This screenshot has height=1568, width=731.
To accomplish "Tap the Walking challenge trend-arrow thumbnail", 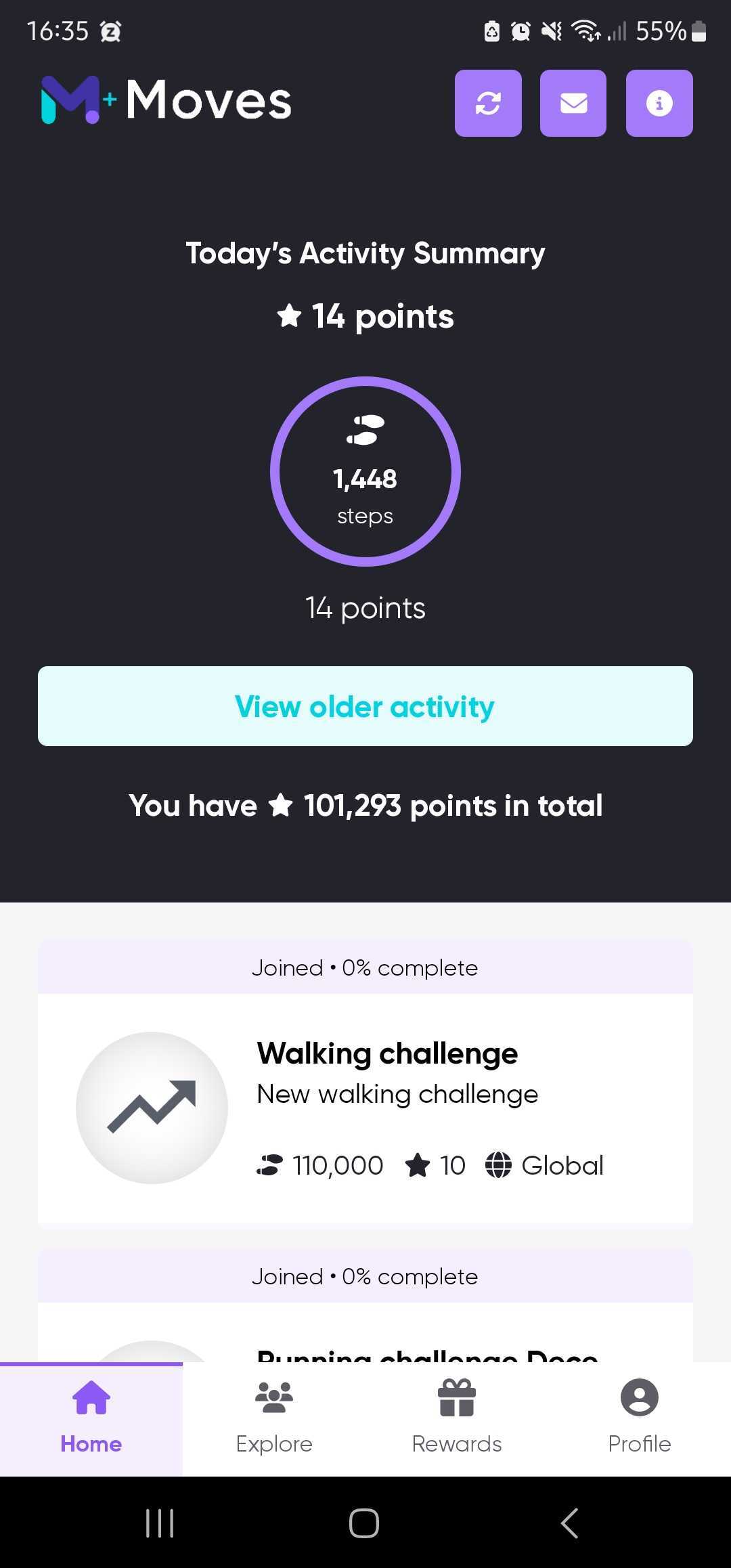I will 152,1106.
